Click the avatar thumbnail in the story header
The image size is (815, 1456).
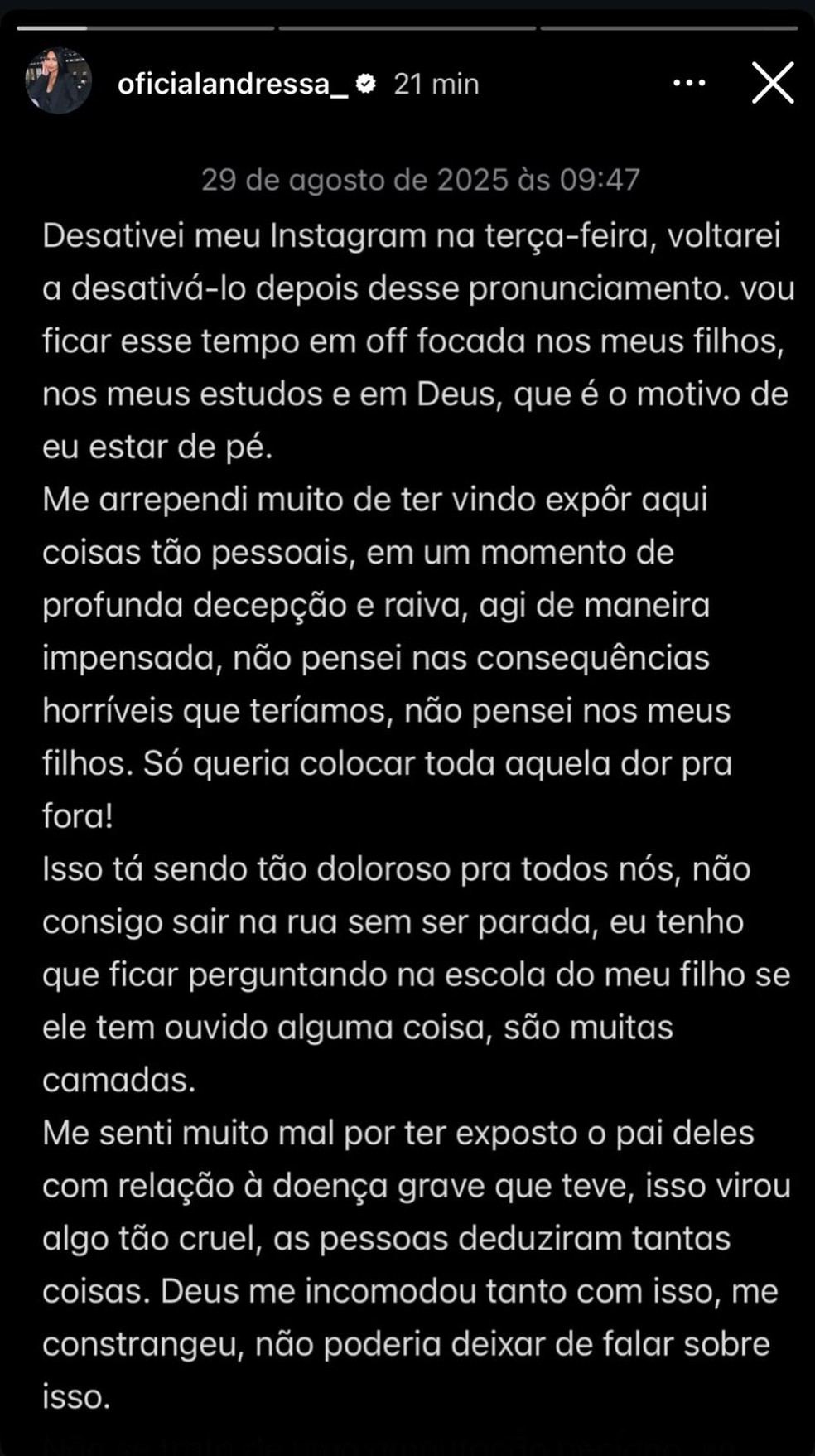(x=58, y=83)
